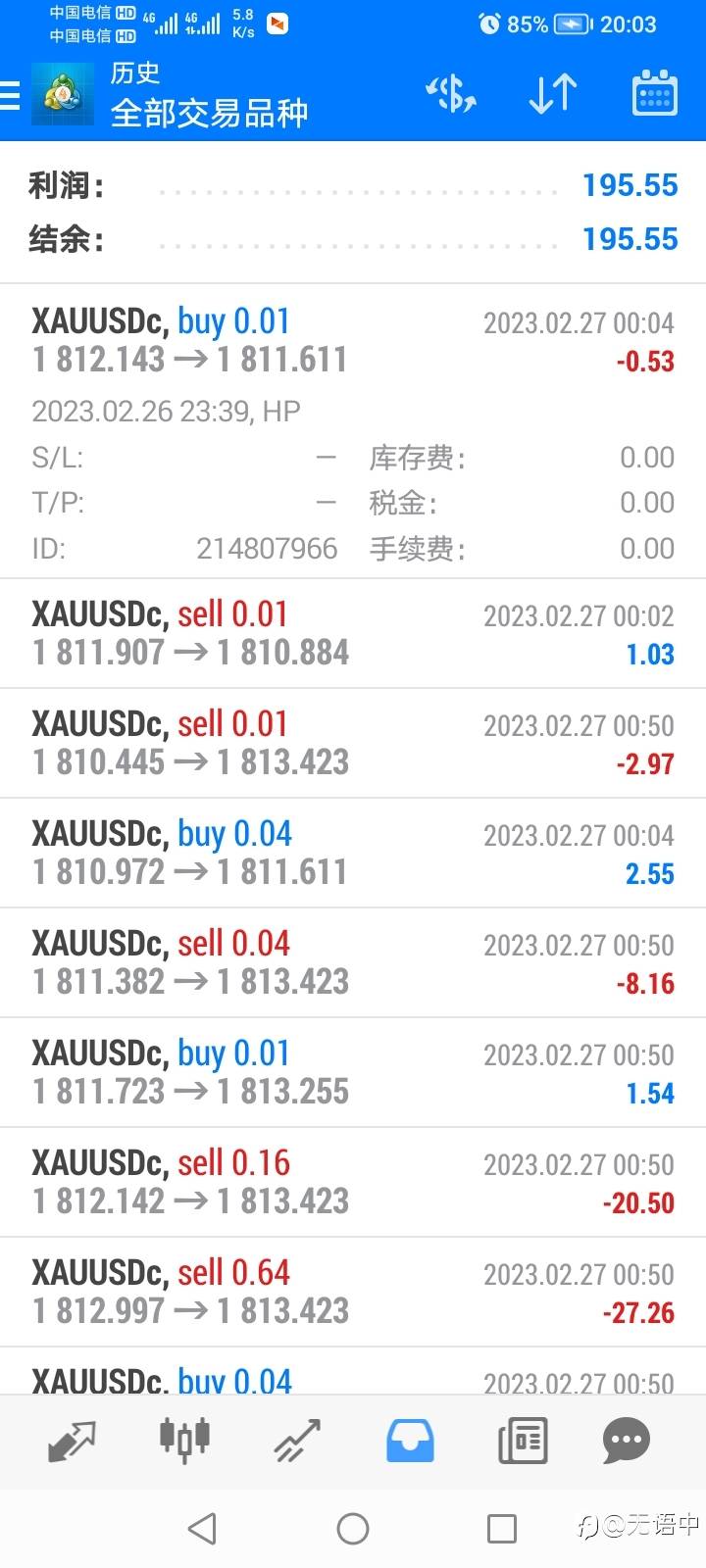Image resolution: width=706 pixels, height=1568 pixels.
Task: Open the Messages chat tab
Action: pos(626,1440)
